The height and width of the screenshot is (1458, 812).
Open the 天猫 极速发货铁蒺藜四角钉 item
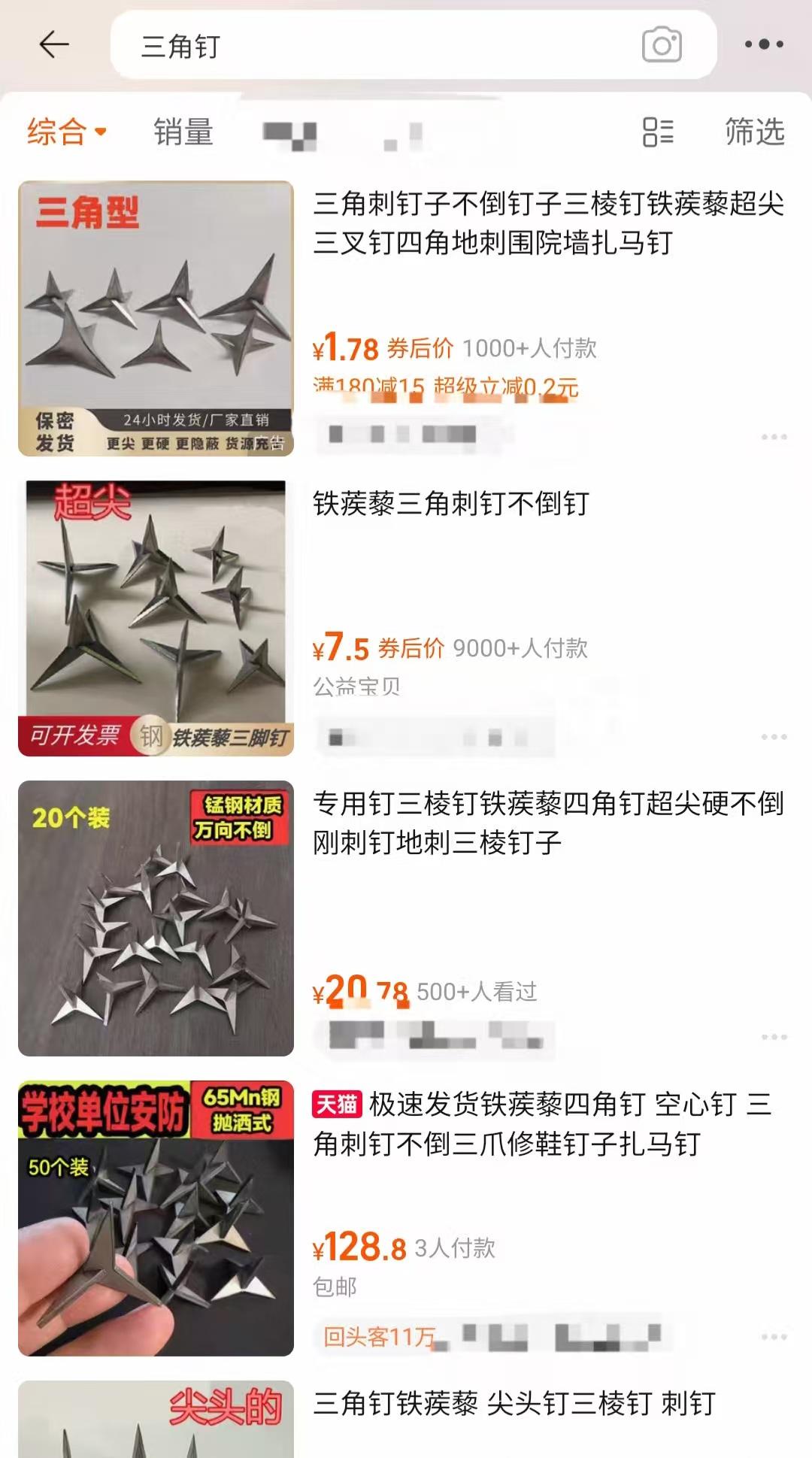point(541,1124)
